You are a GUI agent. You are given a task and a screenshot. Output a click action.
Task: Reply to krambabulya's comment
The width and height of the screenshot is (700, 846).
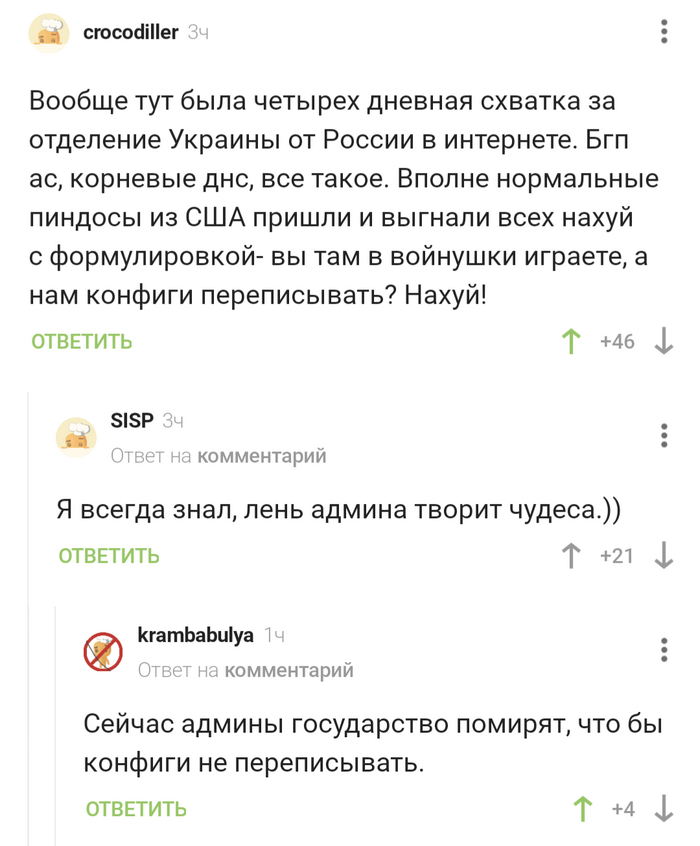(x=136, y=809)
